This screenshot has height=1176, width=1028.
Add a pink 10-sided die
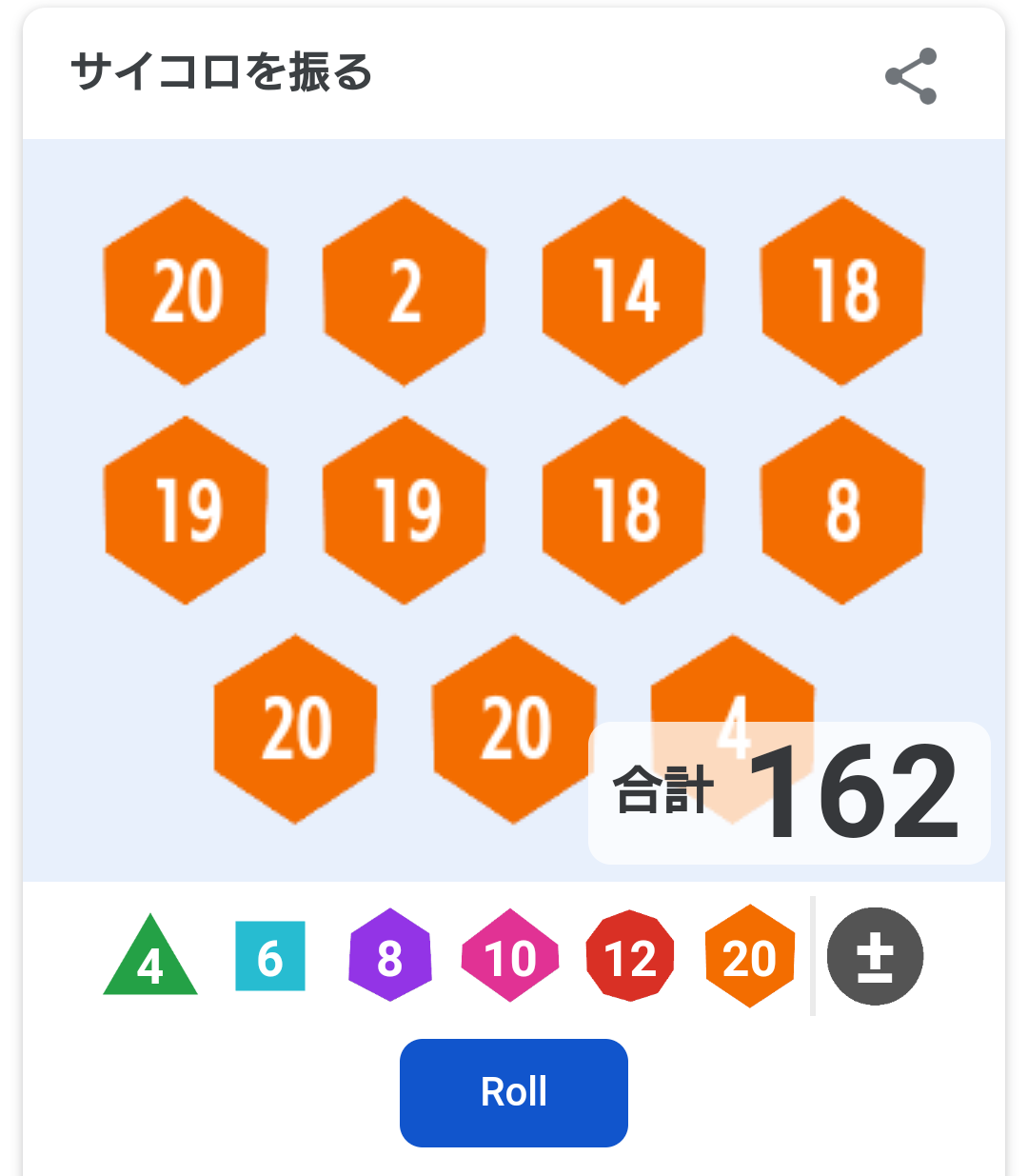(510, 956)
